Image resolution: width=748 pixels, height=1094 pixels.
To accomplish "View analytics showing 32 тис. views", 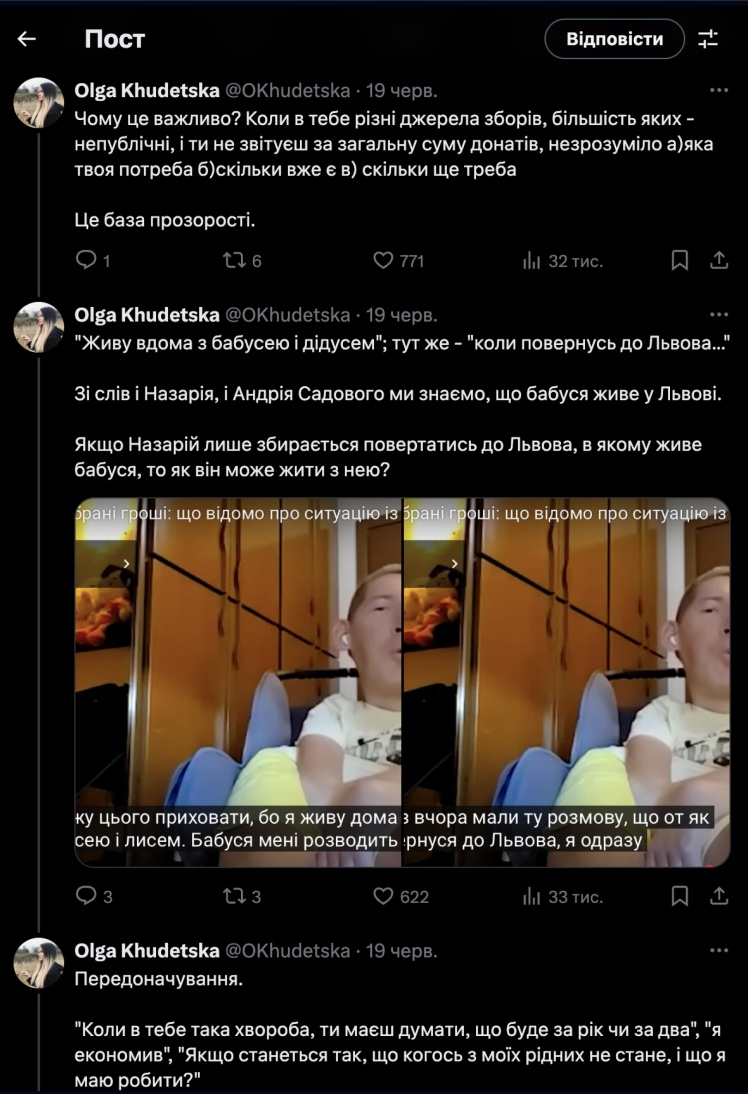I will coord(562,260).
